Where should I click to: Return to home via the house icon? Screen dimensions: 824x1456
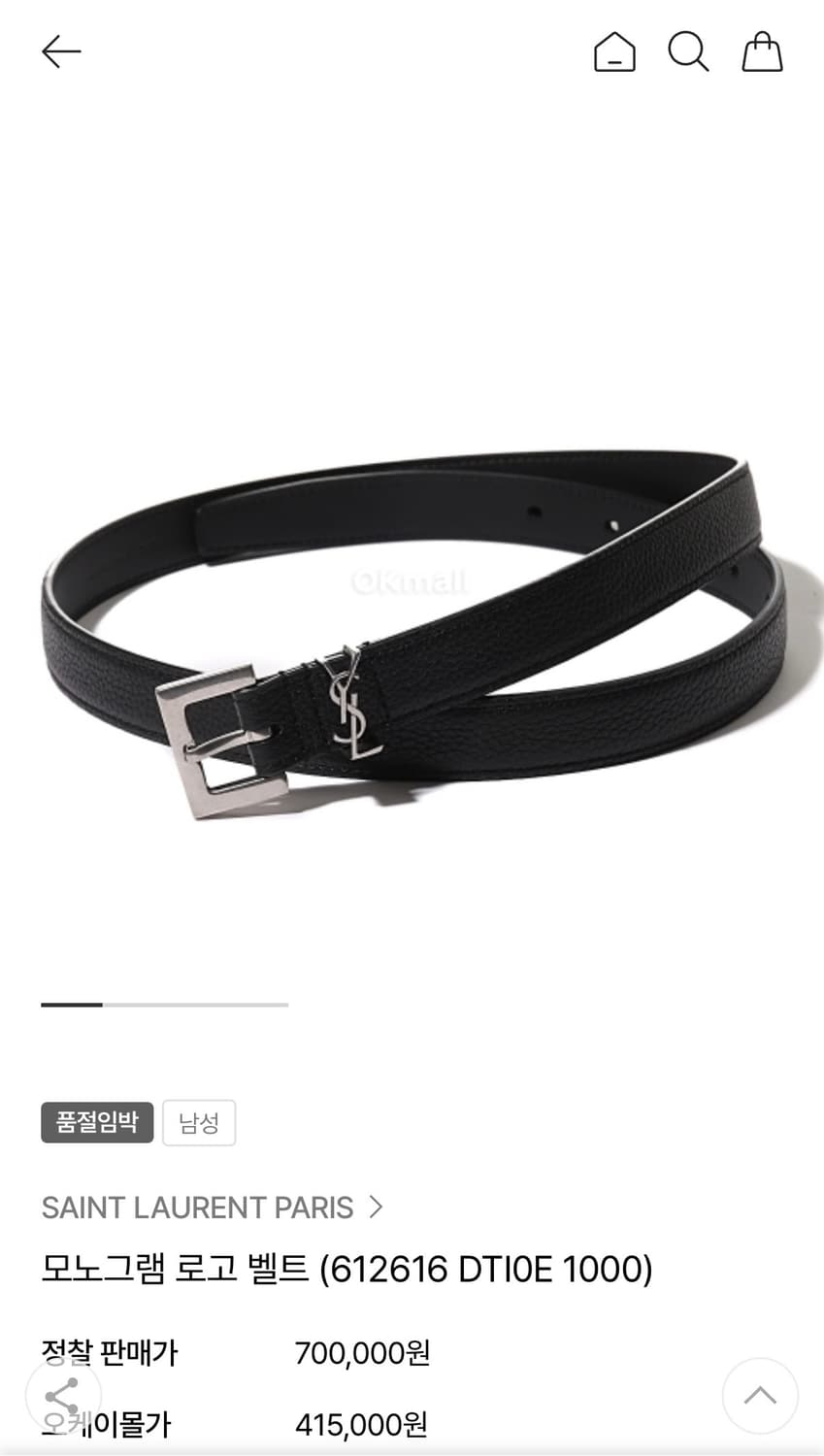point(614,51)
